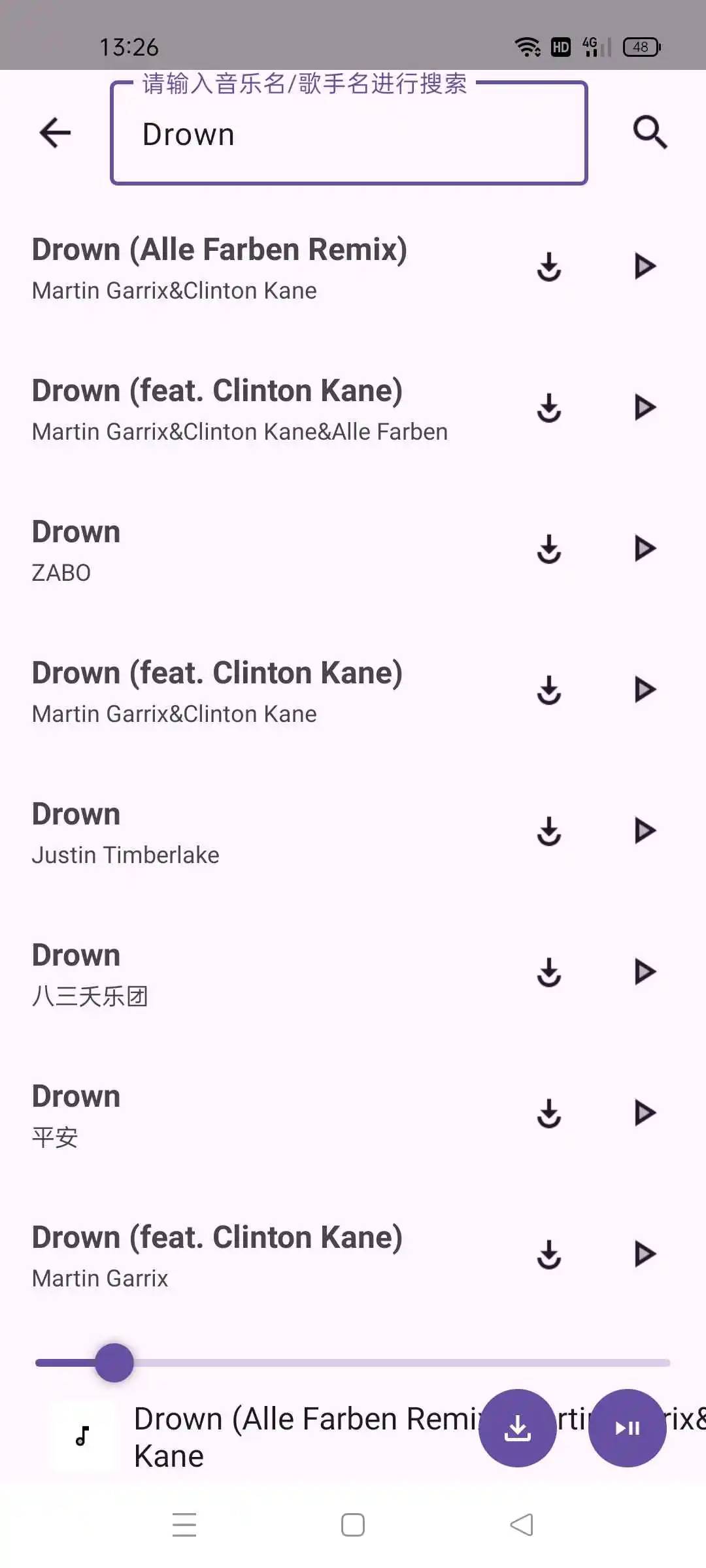
Task: Toggle play/pause with the floating button
Action: [628, 1428]
